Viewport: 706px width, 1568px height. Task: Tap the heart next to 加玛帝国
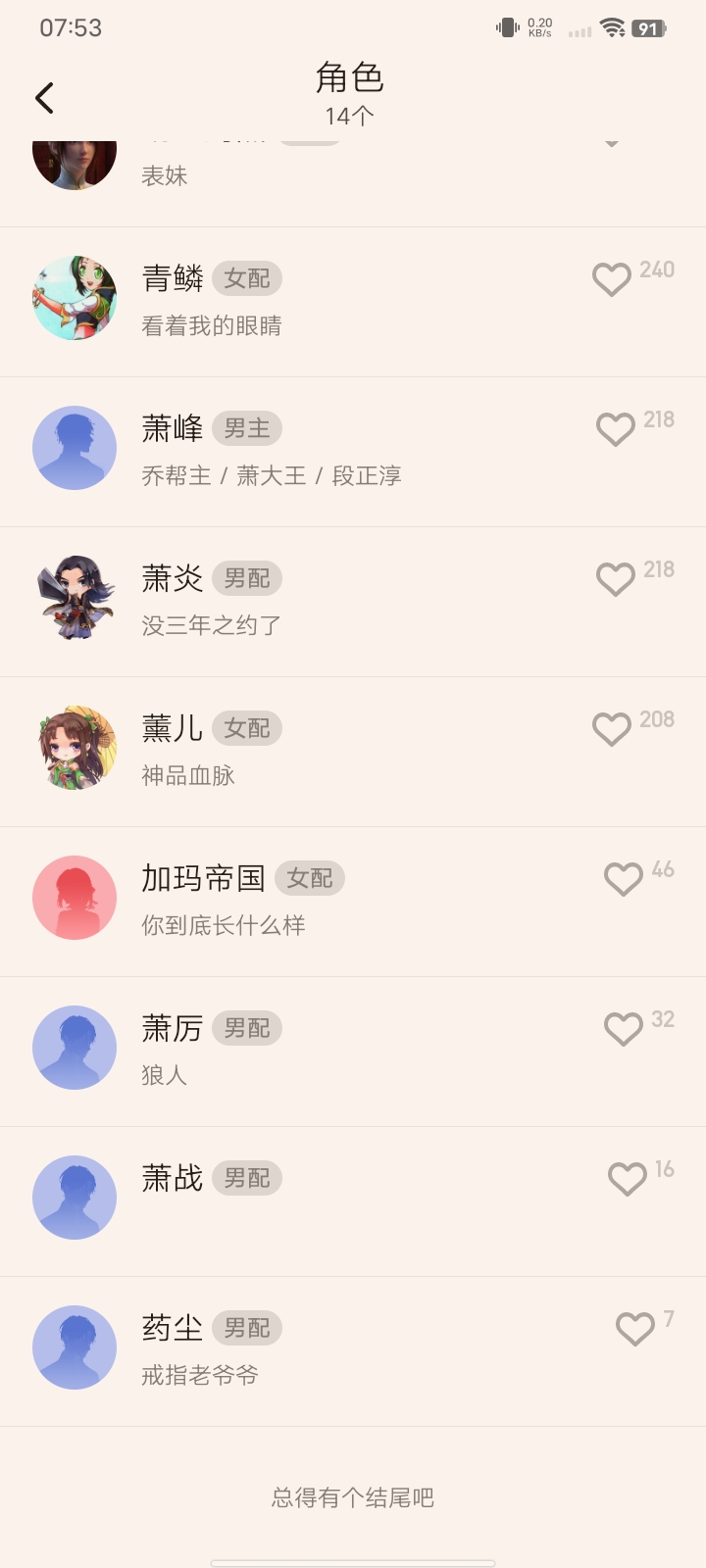click(x=624, y=879)
